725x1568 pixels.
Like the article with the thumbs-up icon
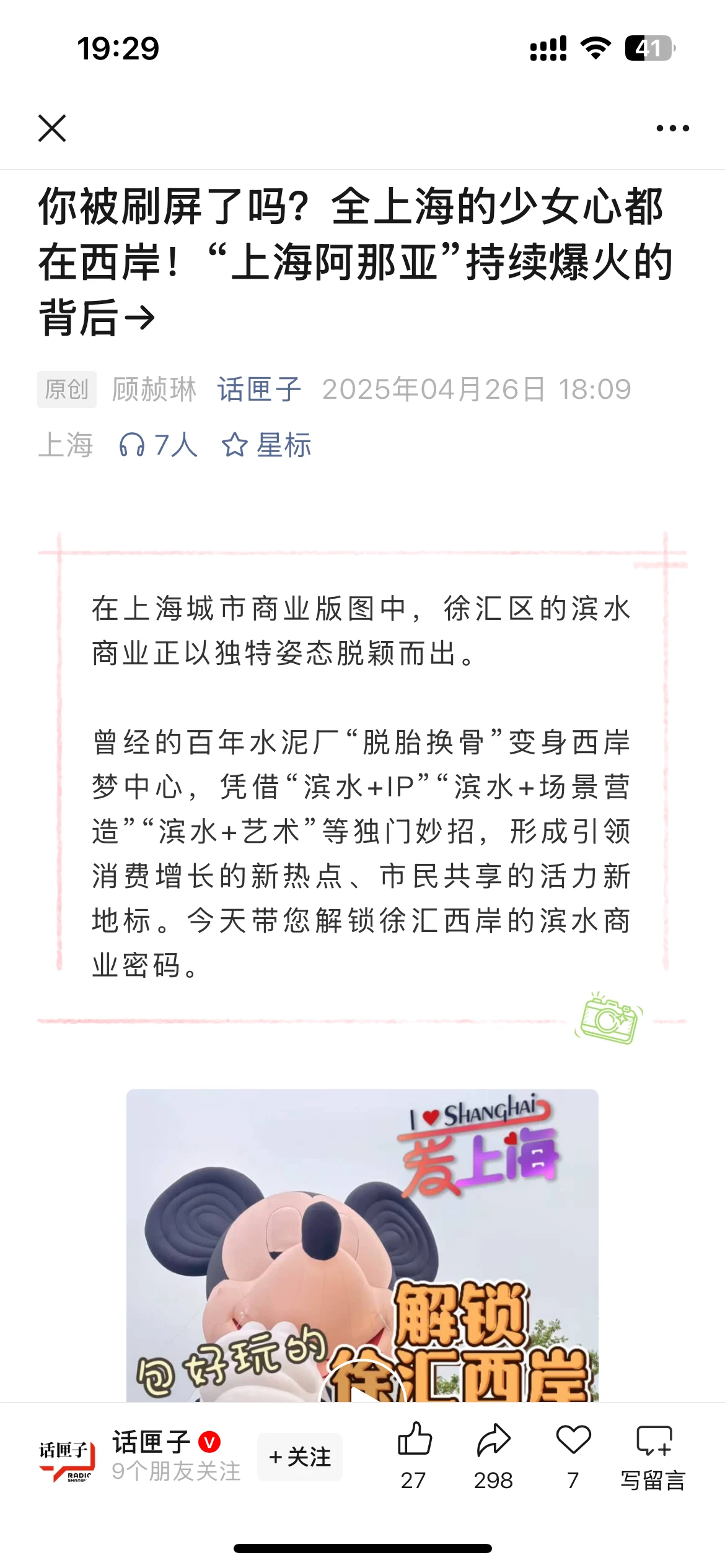[x=414, y=1455]
